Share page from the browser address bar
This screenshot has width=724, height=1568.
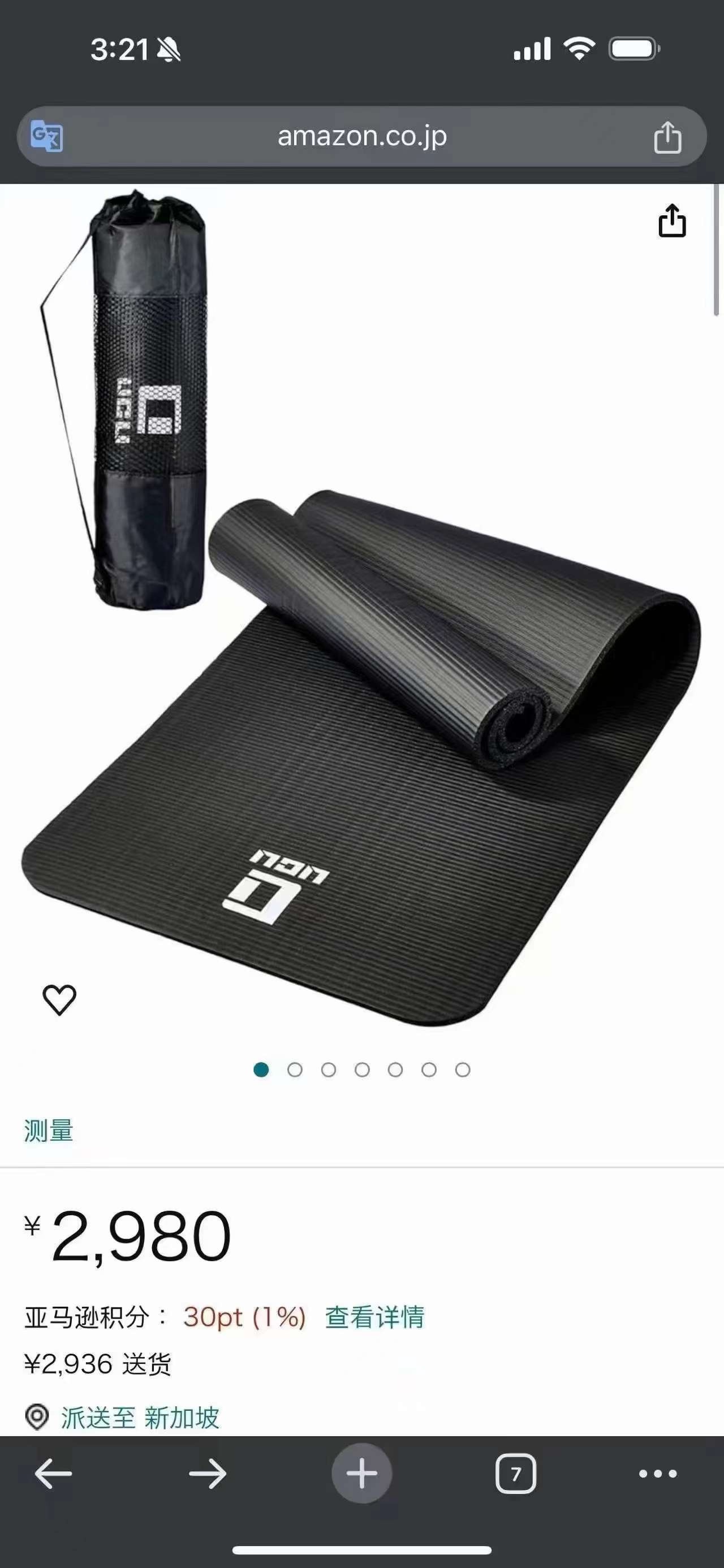click(x=667, y=137)
